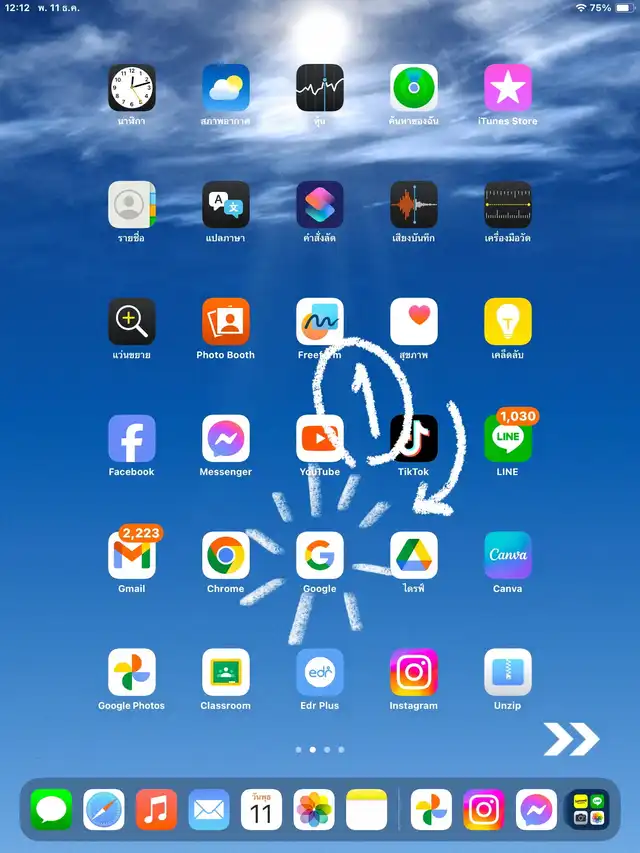Open the Unzip app
Screen dimensions: 640x853
click(x=508, y=672)
